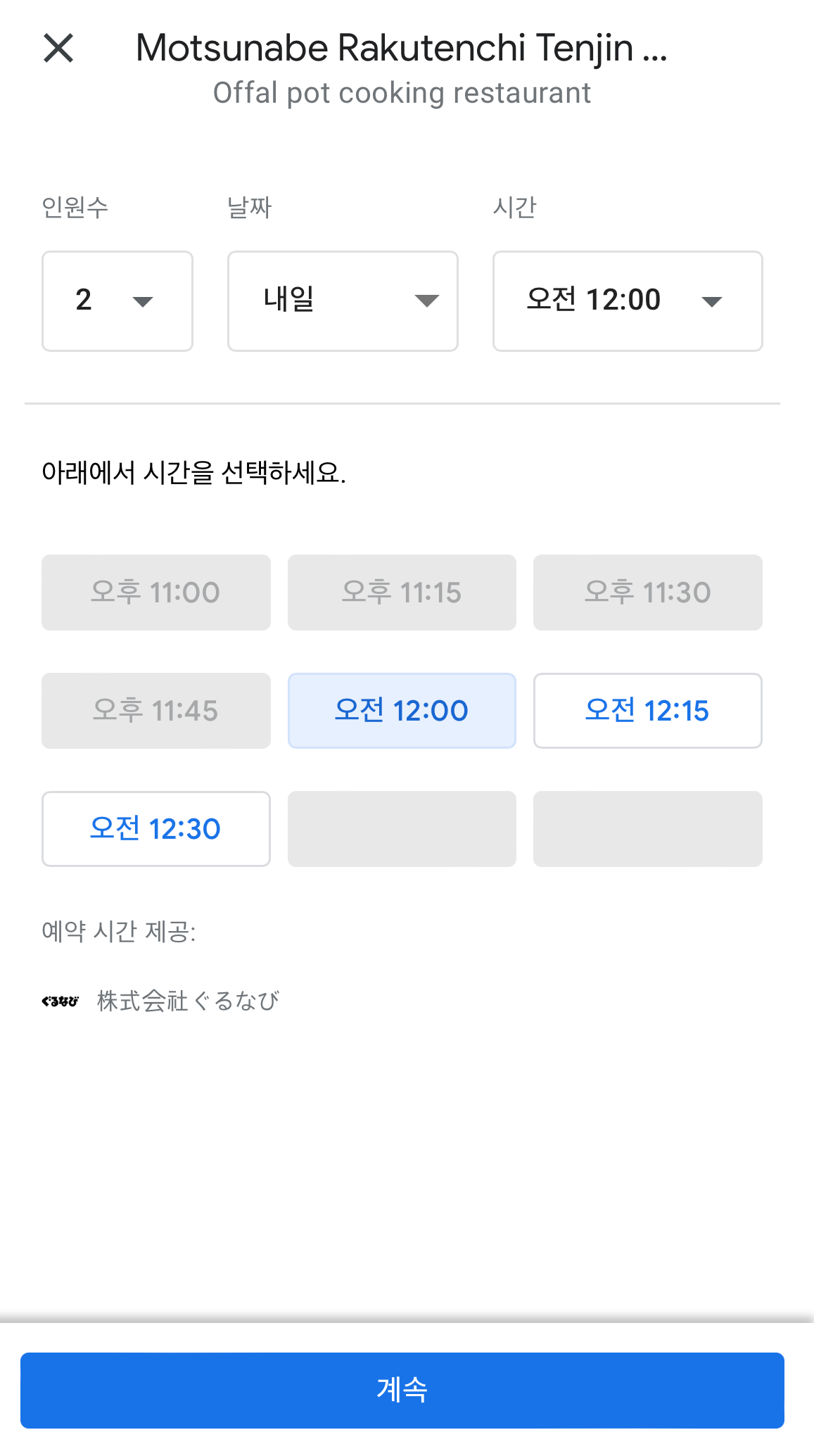Image resolution: width=814 pixels, height=1456 pixels.
Task: Click the disabled 오후 11:00 slot
Action: tap(155, 592)
